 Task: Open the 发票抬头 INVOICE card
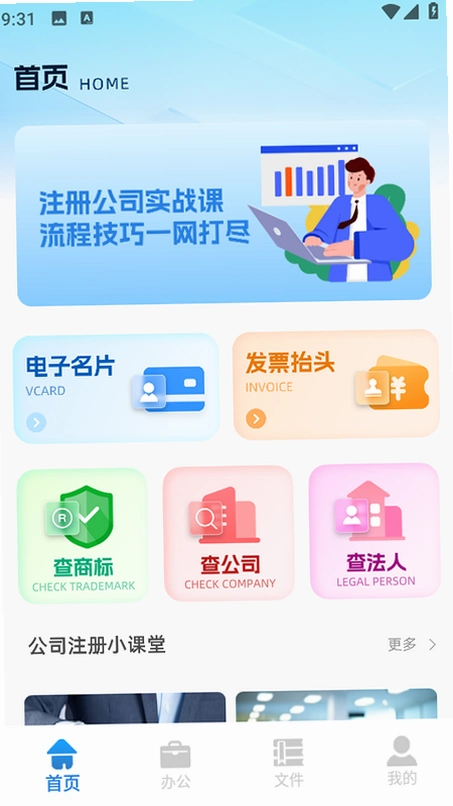click(336, 384)
